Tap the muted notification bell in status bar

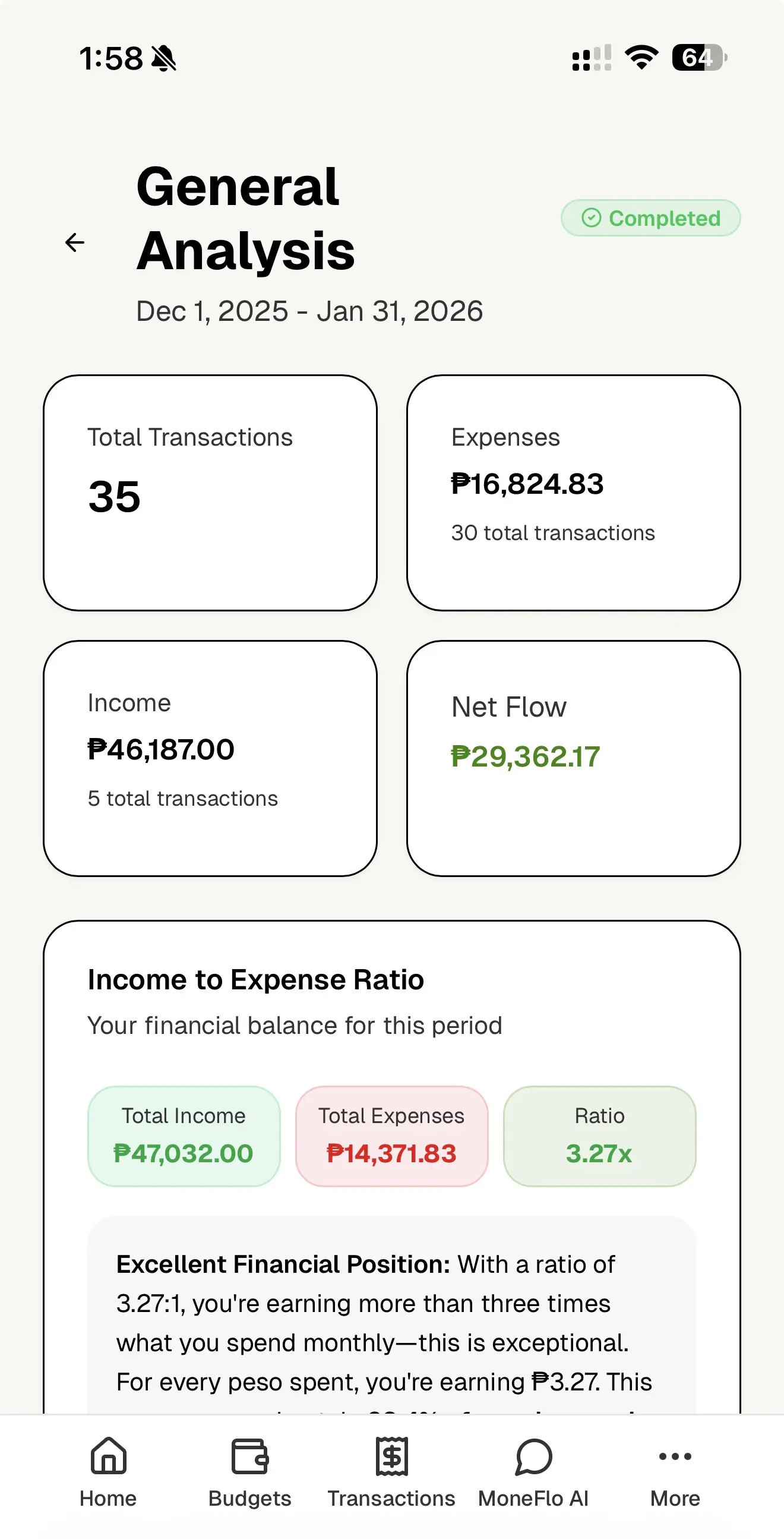pos(162,58)
